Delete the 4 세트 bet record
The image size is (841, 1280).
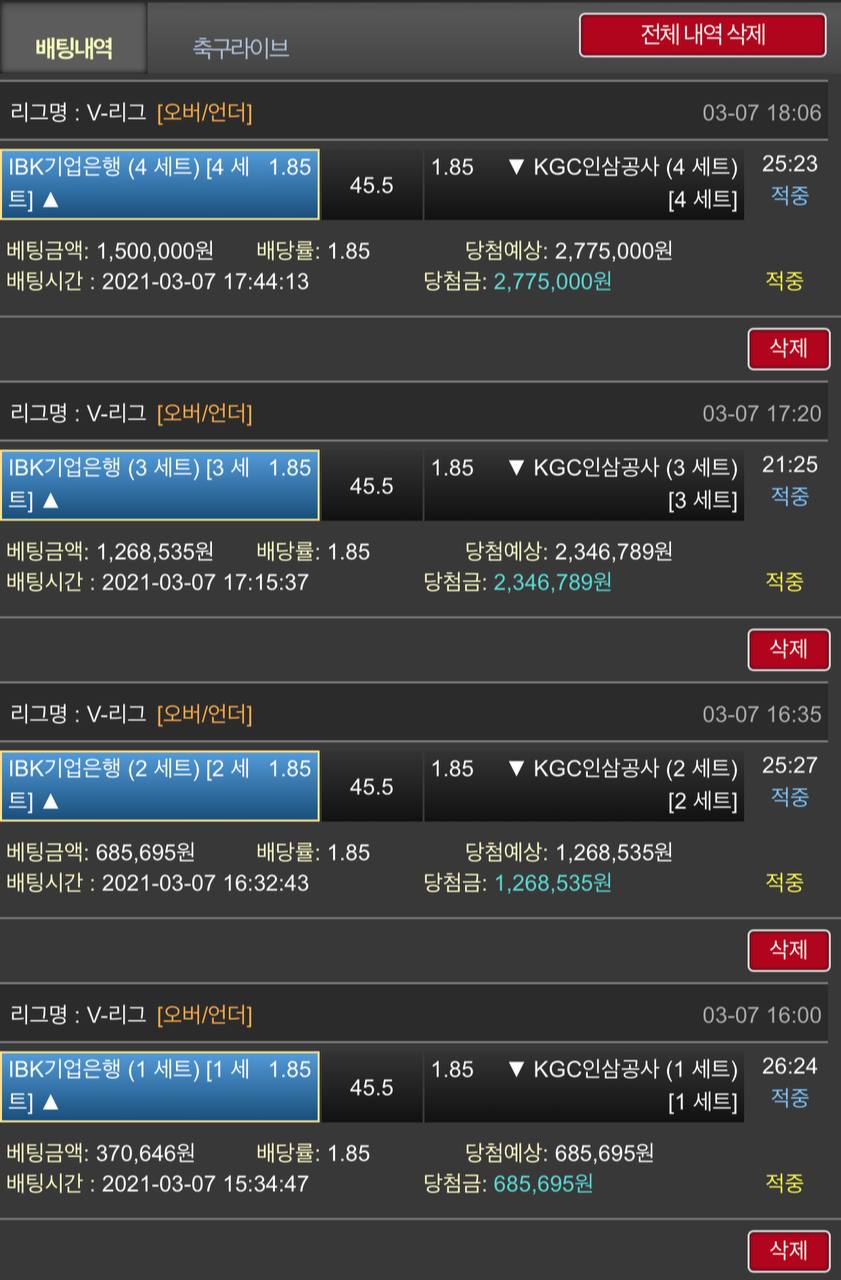(x=788, y=349)
